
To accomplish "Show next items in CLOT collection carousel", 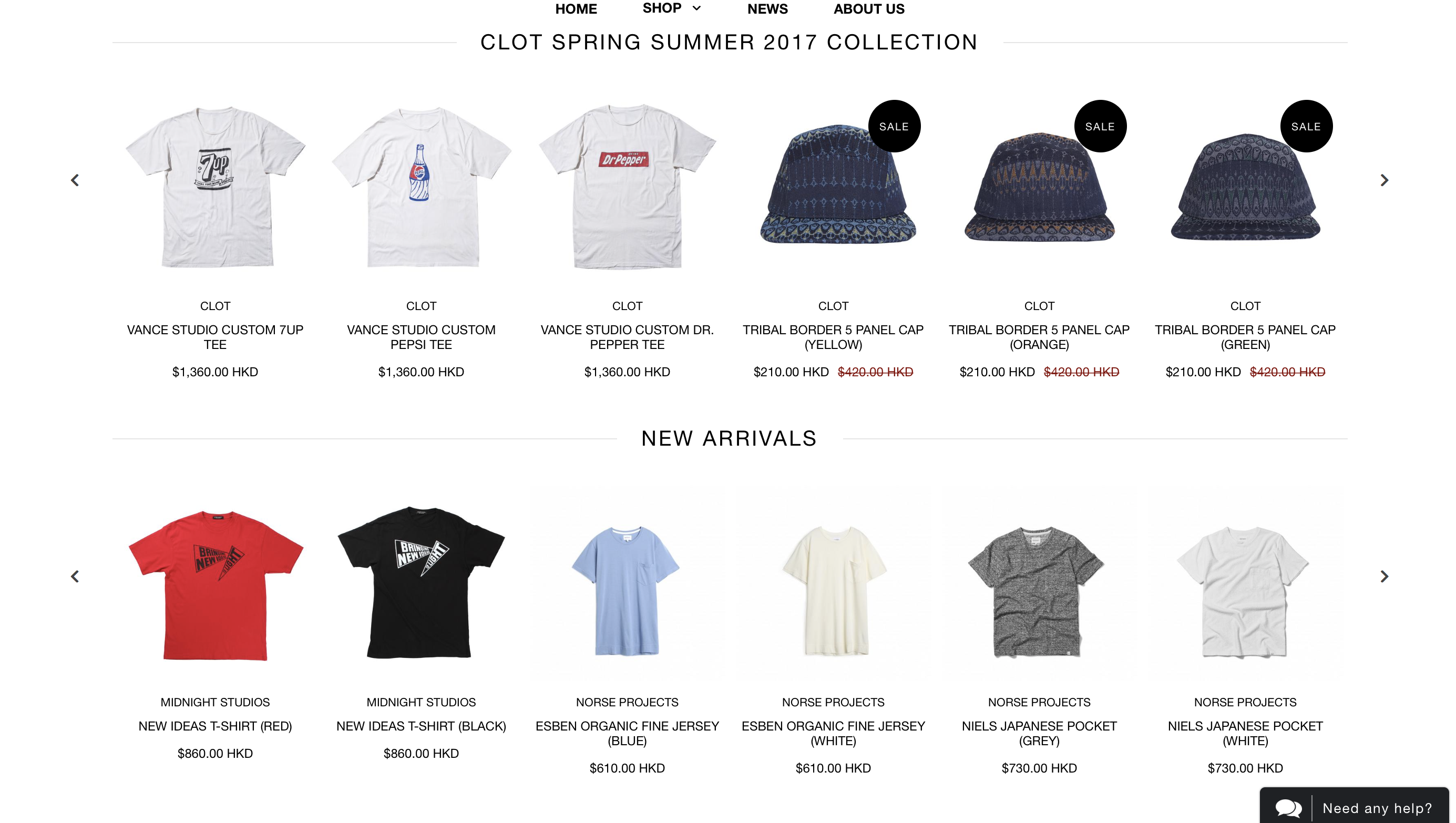I will (1383, 180).
